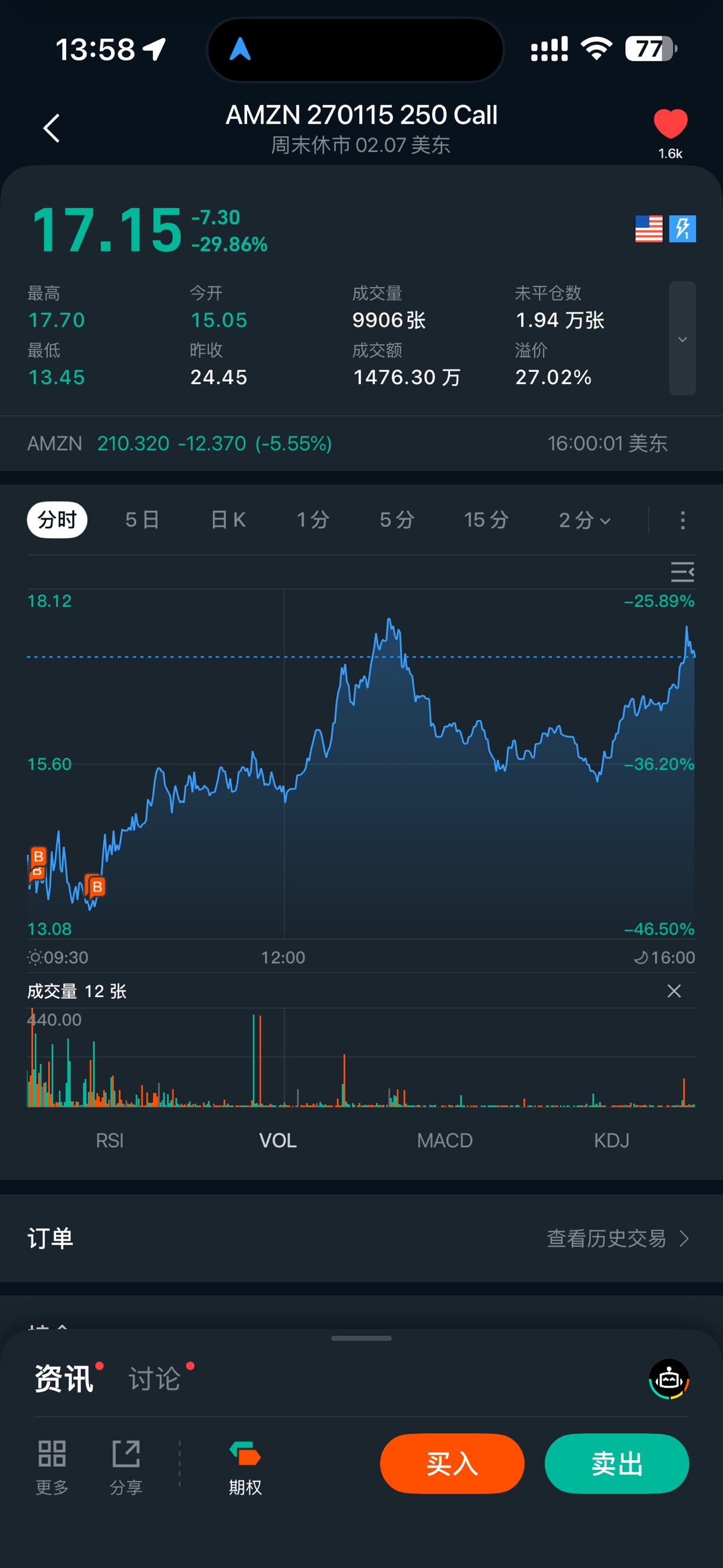Tap the red heart favorite icon
The height and width of the screenshot is (1568, 723).
coord(670,124)
